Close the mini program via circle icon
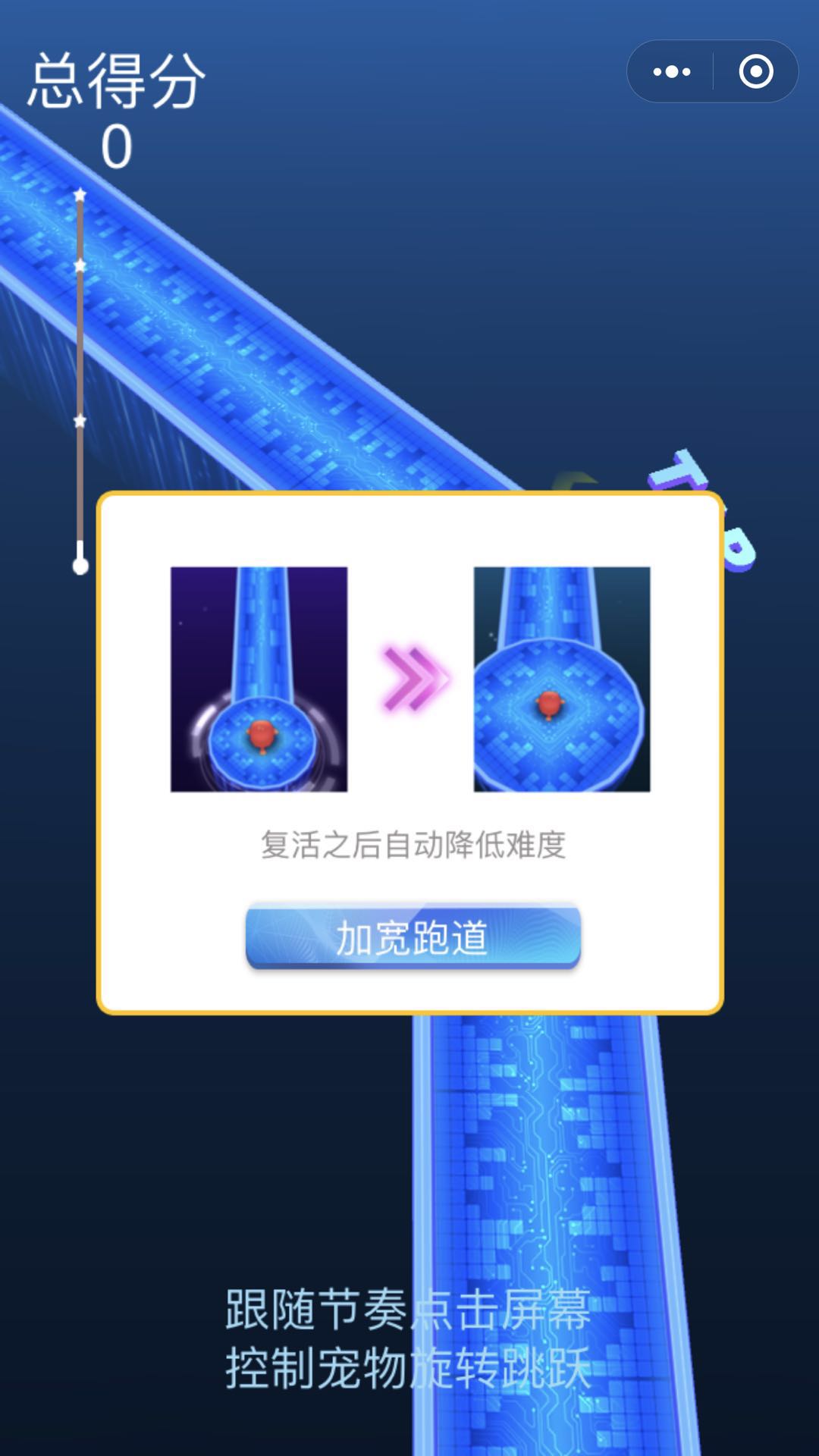 pyautogui.click(x=755, y=72)
